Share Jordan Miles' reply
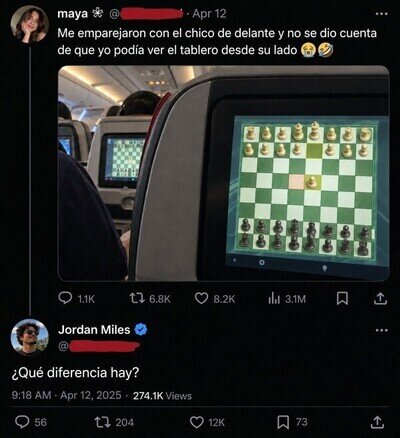This screenshot has height=438, width=400. [377, 422]
